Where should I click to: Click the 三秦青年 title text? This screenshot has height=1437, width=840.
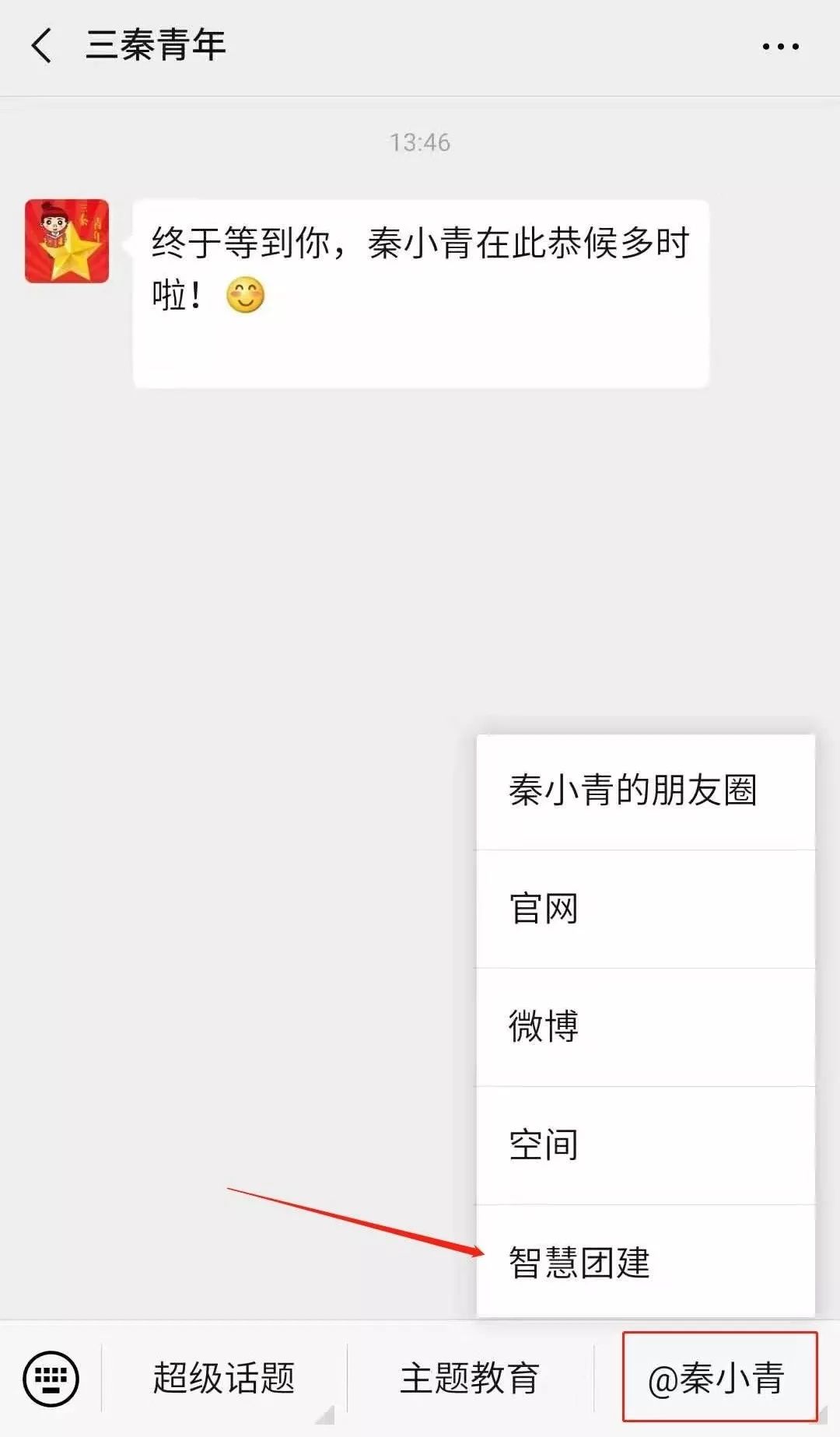pos(153,45)
